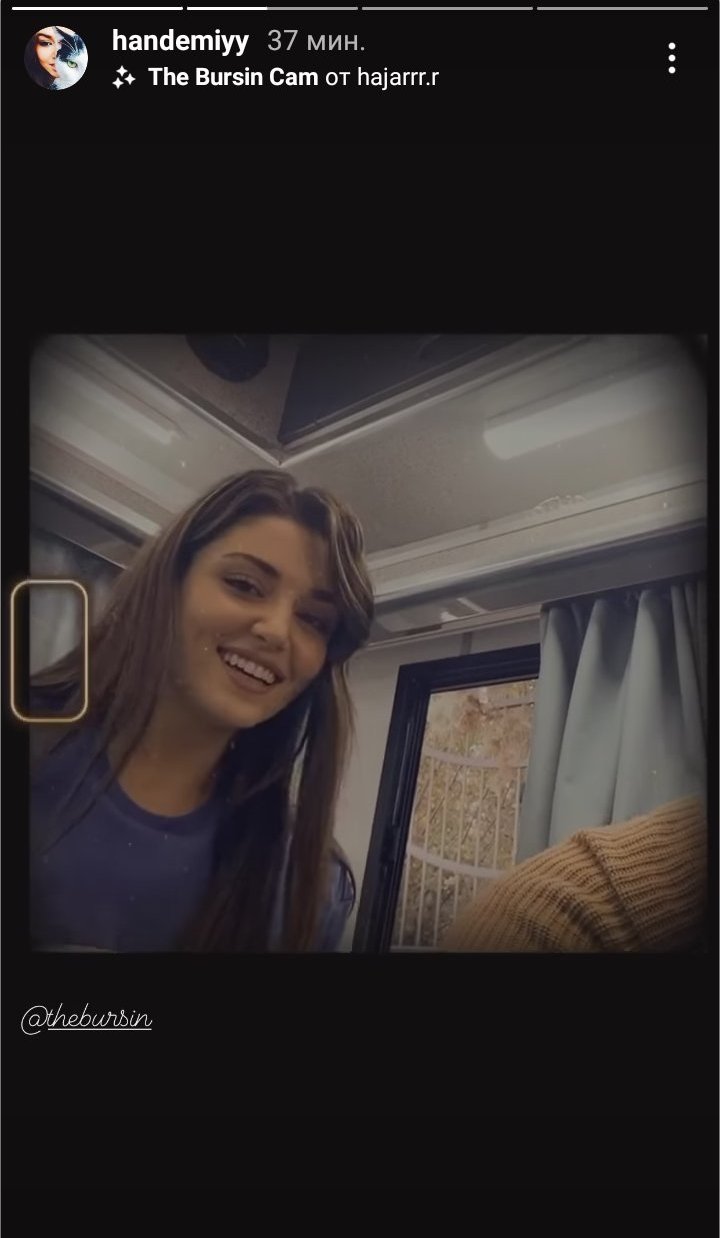Open handemiyy's profile picture
Viewport: 720px width, 1238px height.
point(56,58)
